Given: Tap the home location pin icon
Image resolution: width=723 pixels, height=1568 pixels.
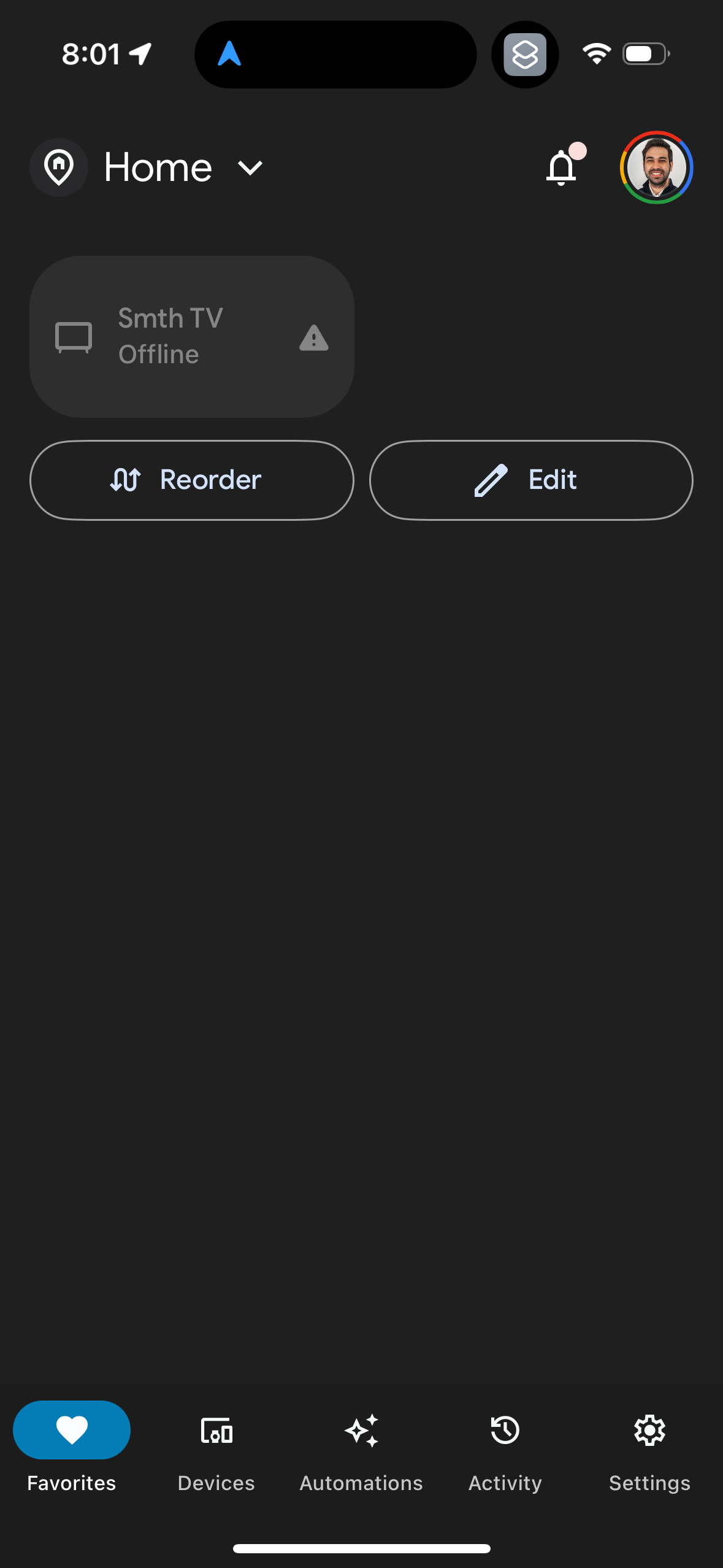Looking at the screenshot, I should pyautogui.click(x=59, y=167).
